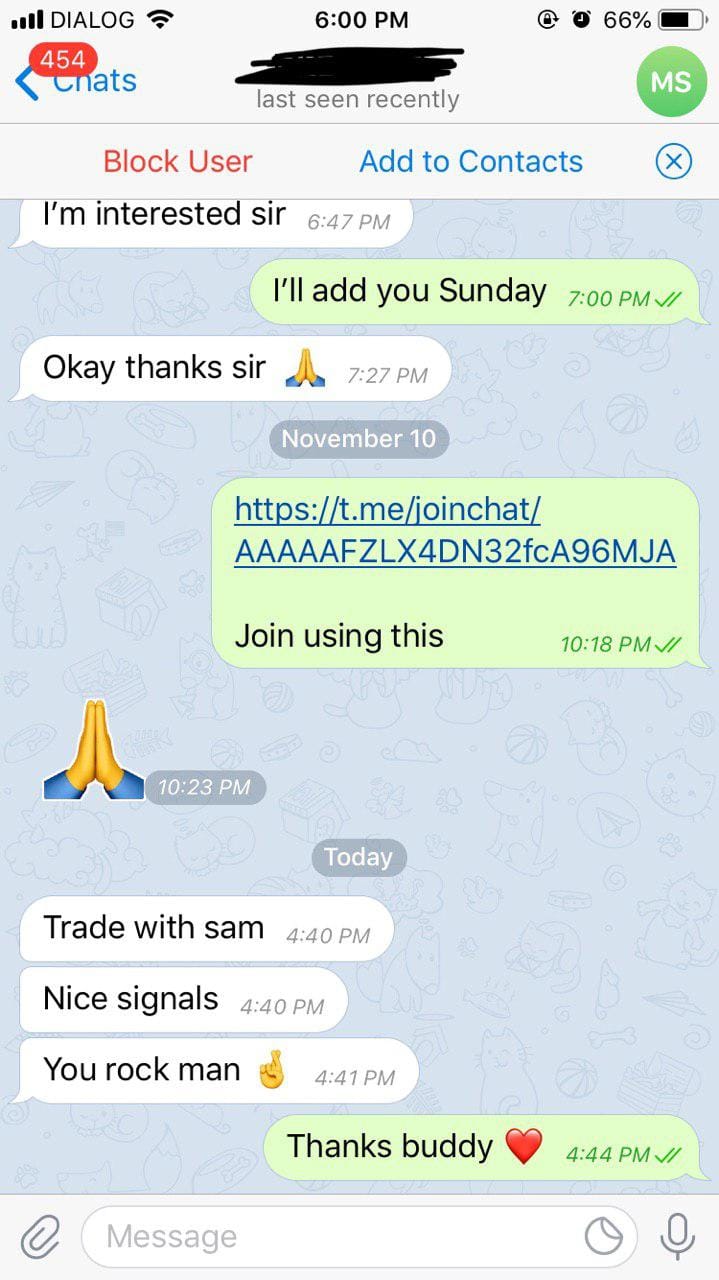719x1280 pixels.
Task: Dismiss the Block User banner
Action: point(673,161)
